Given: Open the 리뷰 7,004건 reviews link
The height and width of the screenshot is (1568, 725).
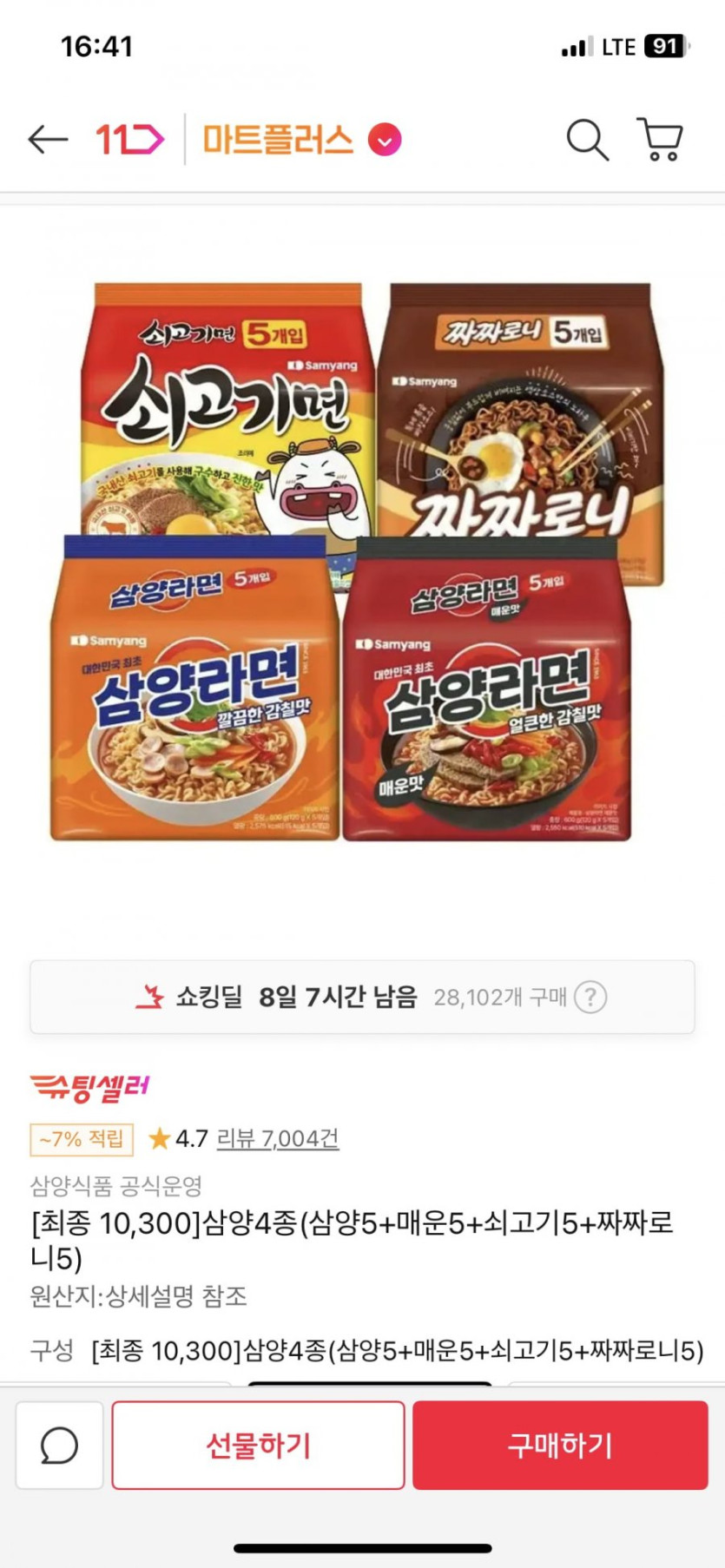Looking at the screenshot, I should coord(277,1138).
